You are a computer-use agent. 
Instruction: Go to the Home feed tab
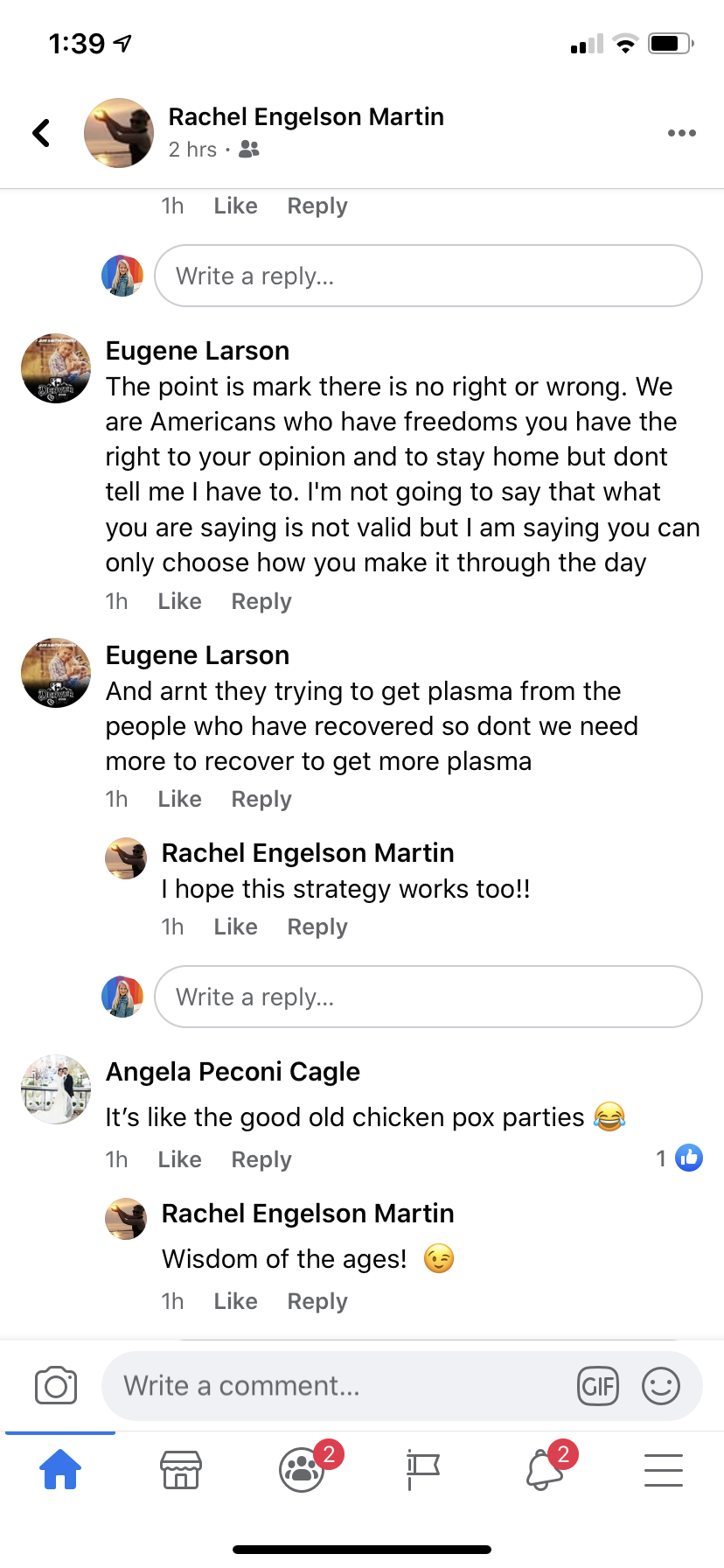point(60,1470)
